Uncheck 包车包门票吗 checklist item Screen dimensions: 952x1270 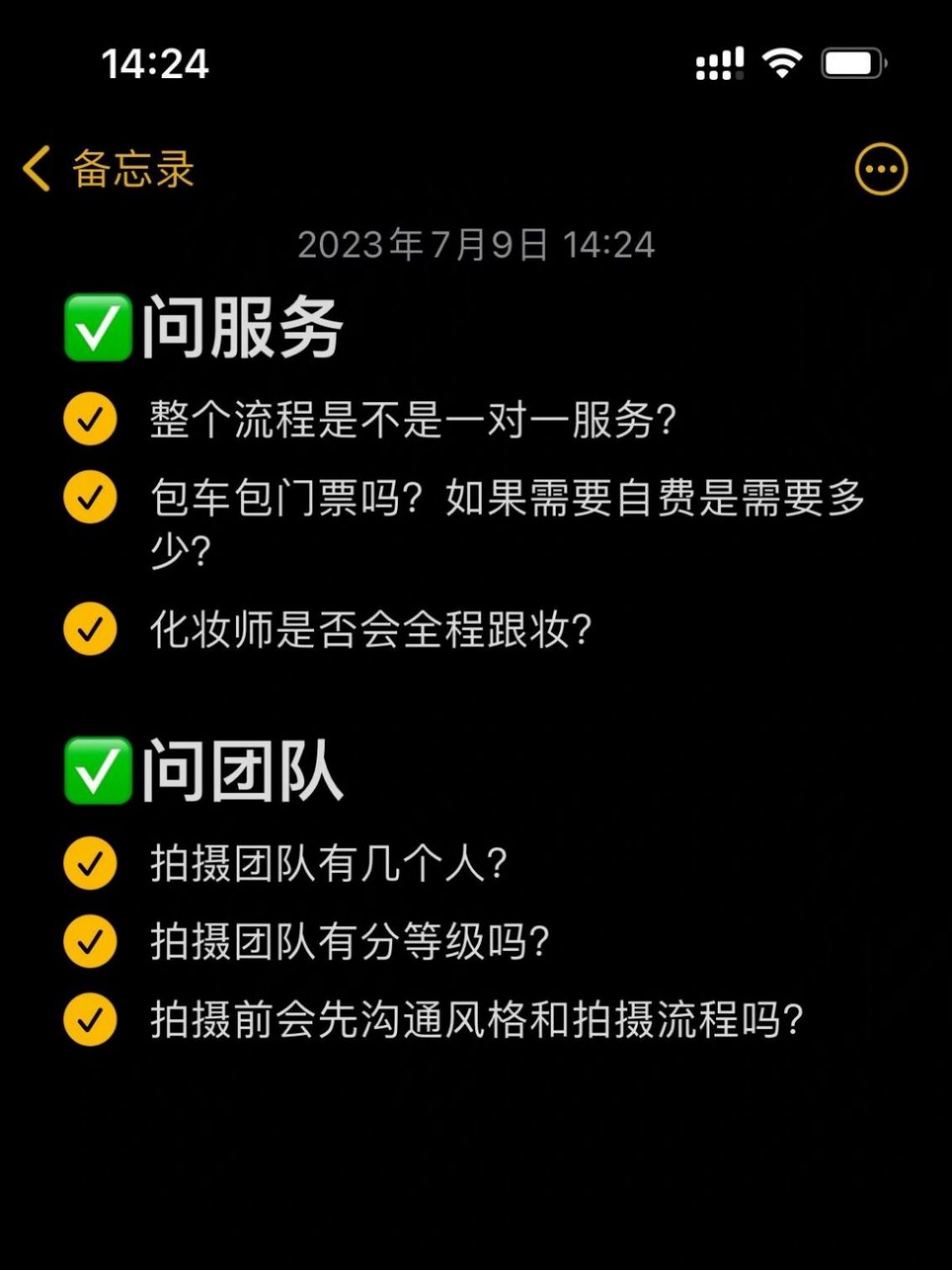pos(90,497)
